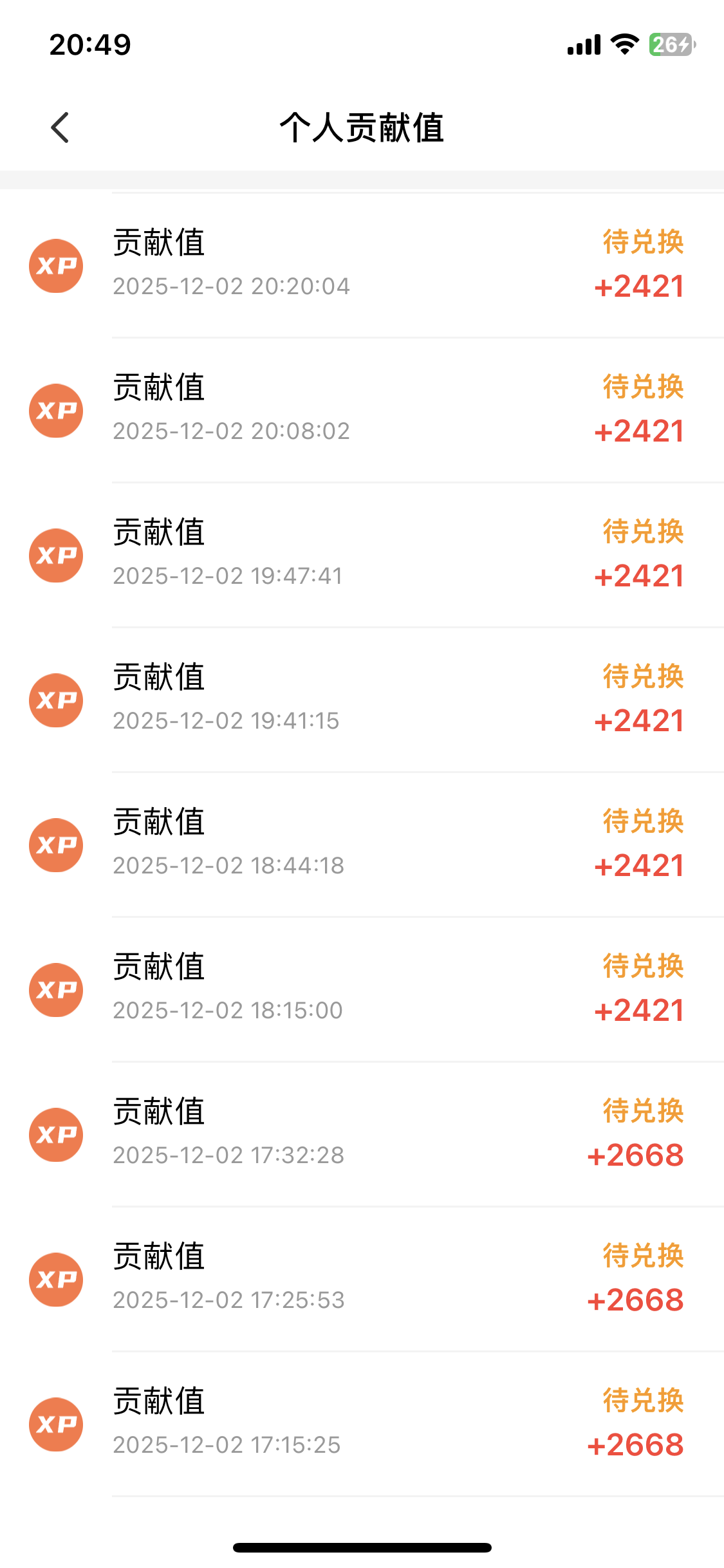Image resolution: width=724 pixels, height=1568 pixels.
Task: Click the XP icon for the 18:44:18 record
Action: (56, 845)
